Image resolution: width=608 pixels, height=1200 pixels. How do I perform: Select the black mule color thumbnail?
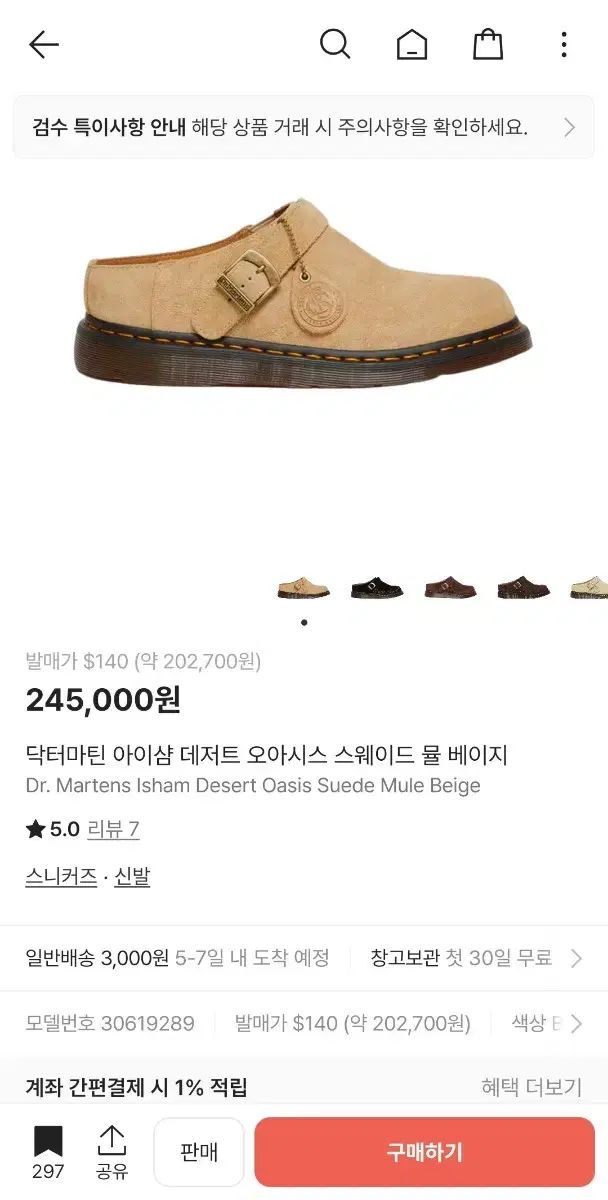coord(377,588)
